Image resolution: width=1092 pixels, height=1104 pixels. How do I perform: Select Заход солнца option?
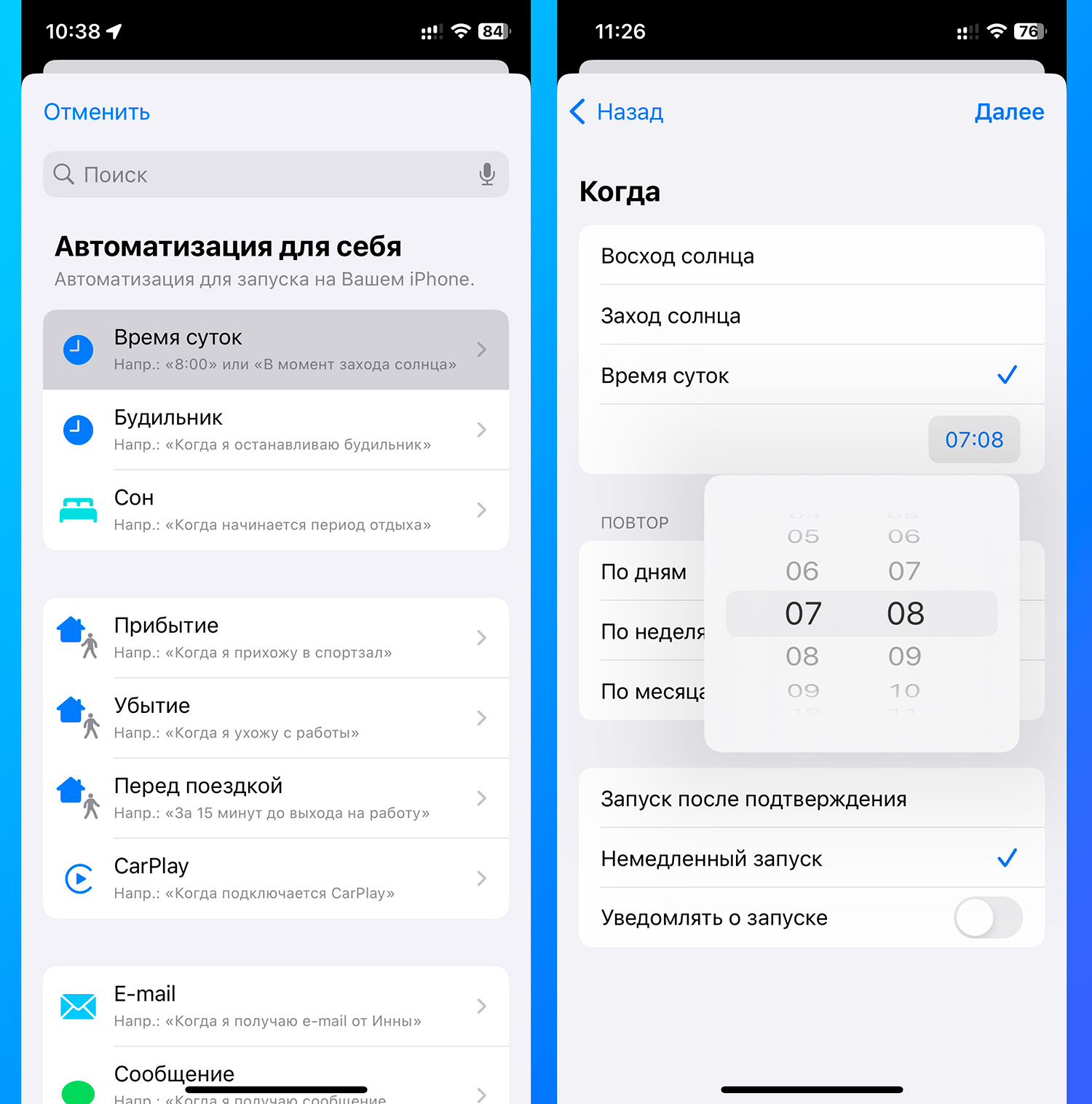[811, 315]
